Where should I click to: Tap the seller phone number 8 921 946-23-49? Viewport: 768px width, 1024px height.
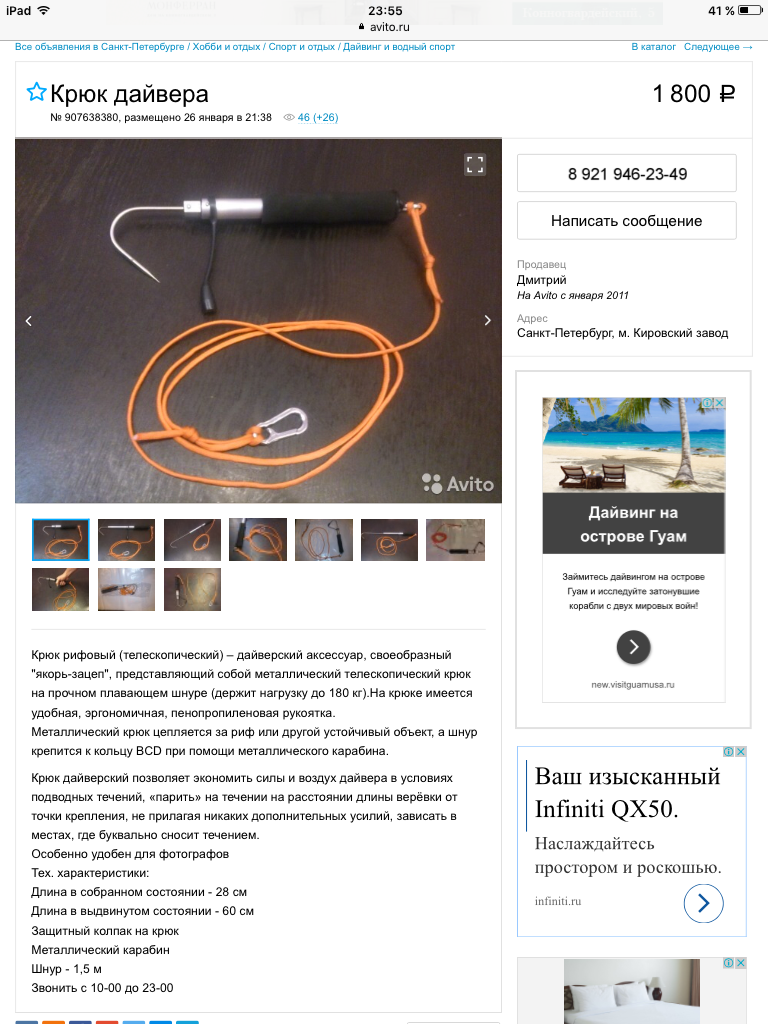pyautogui.click(x=626, y=172)
